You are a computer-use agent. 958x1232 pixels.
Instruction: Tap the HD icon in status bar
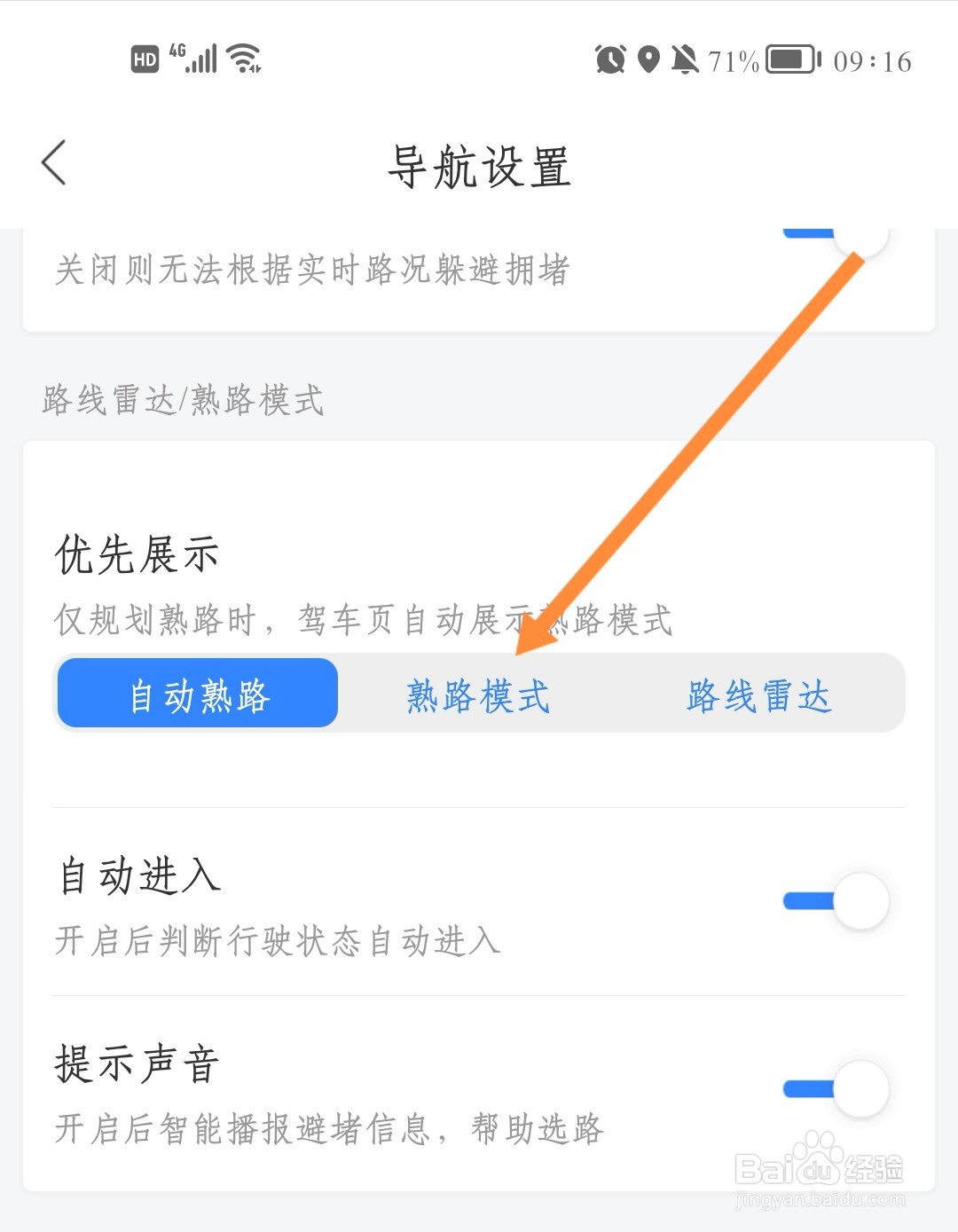pyautogui.click(x=145, y=59)
